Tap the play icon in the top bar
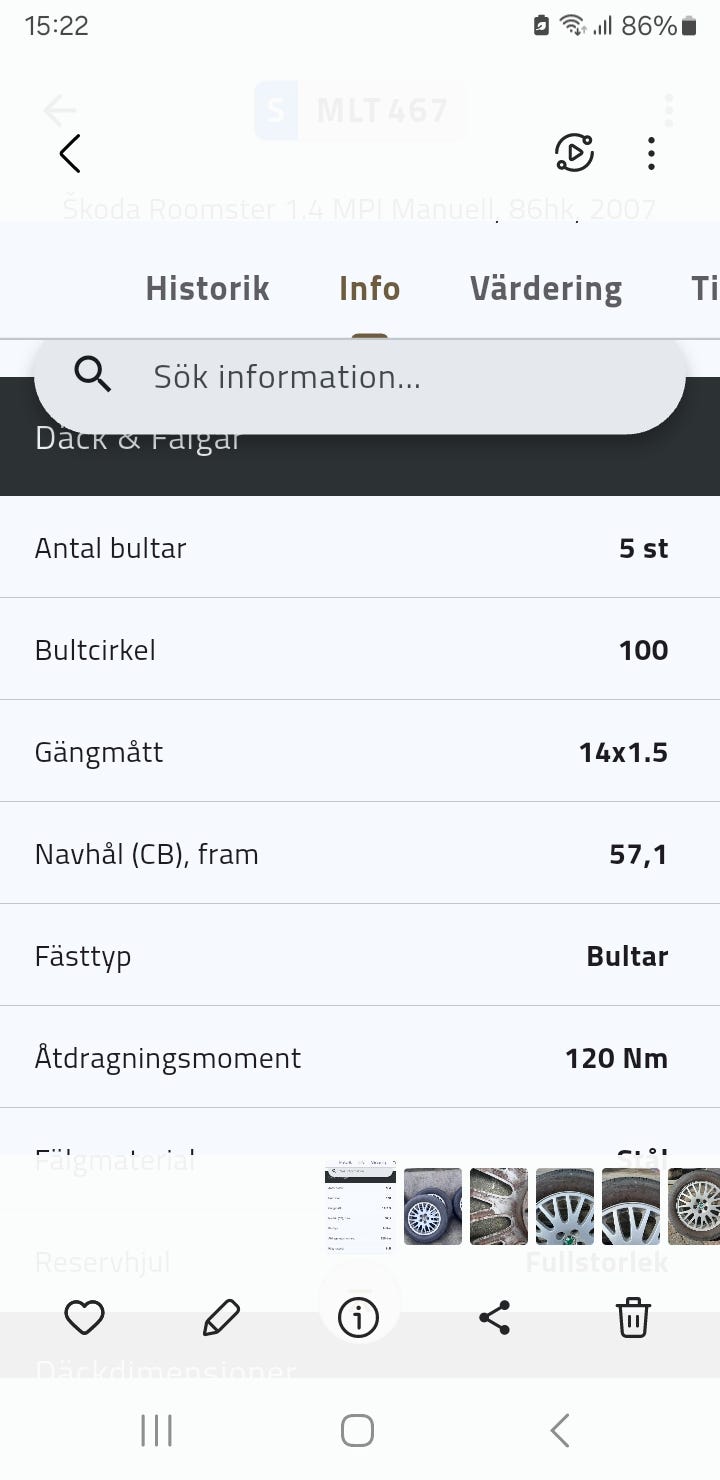Viewport: 720px width, 1480px height. point(574,153)
